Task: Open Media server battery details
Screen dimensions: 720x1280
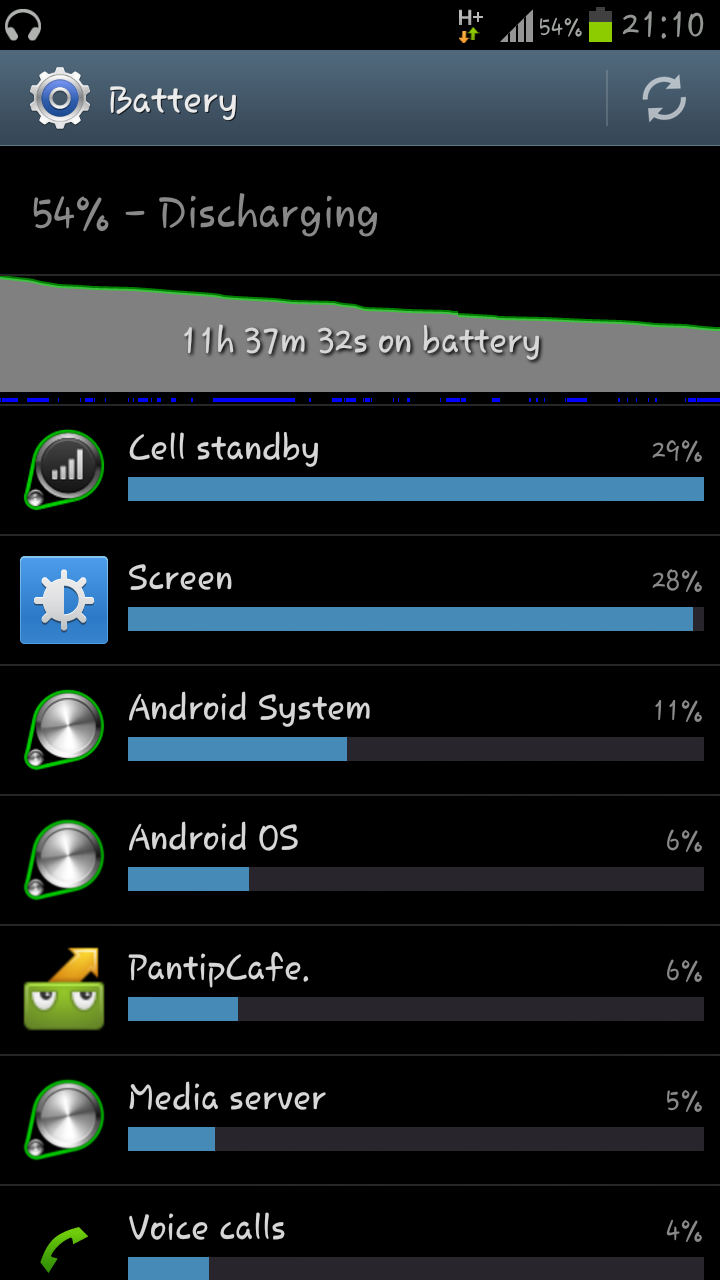Action: pyautogui.click(x=360, y=1120)
